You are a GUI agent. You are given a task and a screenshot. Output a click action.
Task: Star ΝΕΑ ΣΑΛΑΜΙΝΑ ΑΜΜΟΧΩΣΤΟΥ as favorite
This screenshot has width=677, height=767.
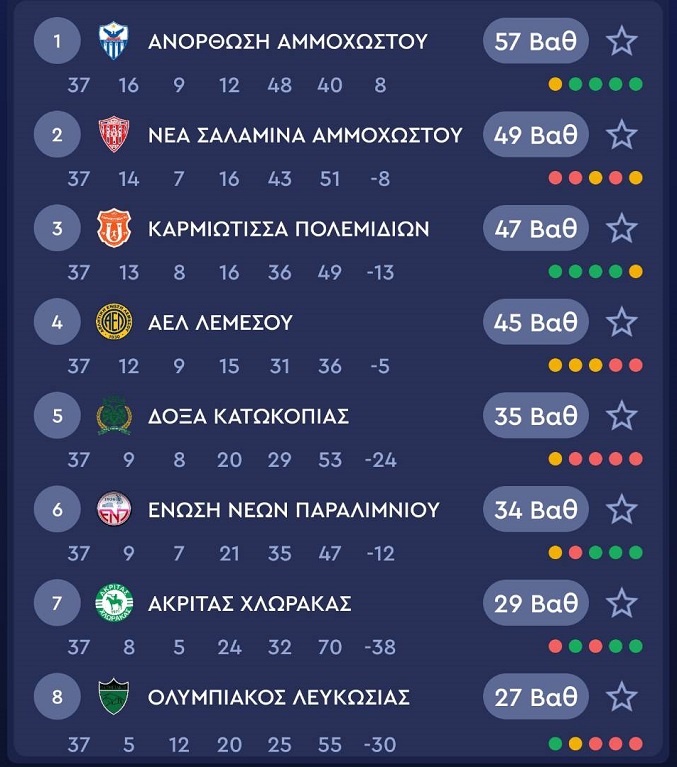point(622,135)
